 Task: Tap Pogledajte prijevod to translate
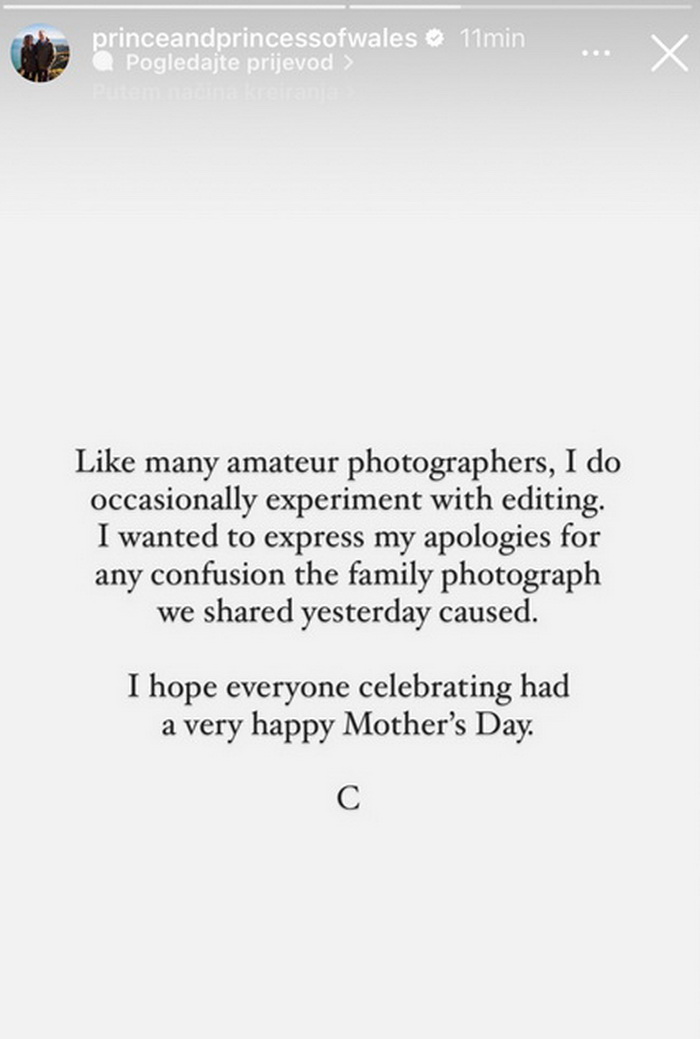click(230, 64)
